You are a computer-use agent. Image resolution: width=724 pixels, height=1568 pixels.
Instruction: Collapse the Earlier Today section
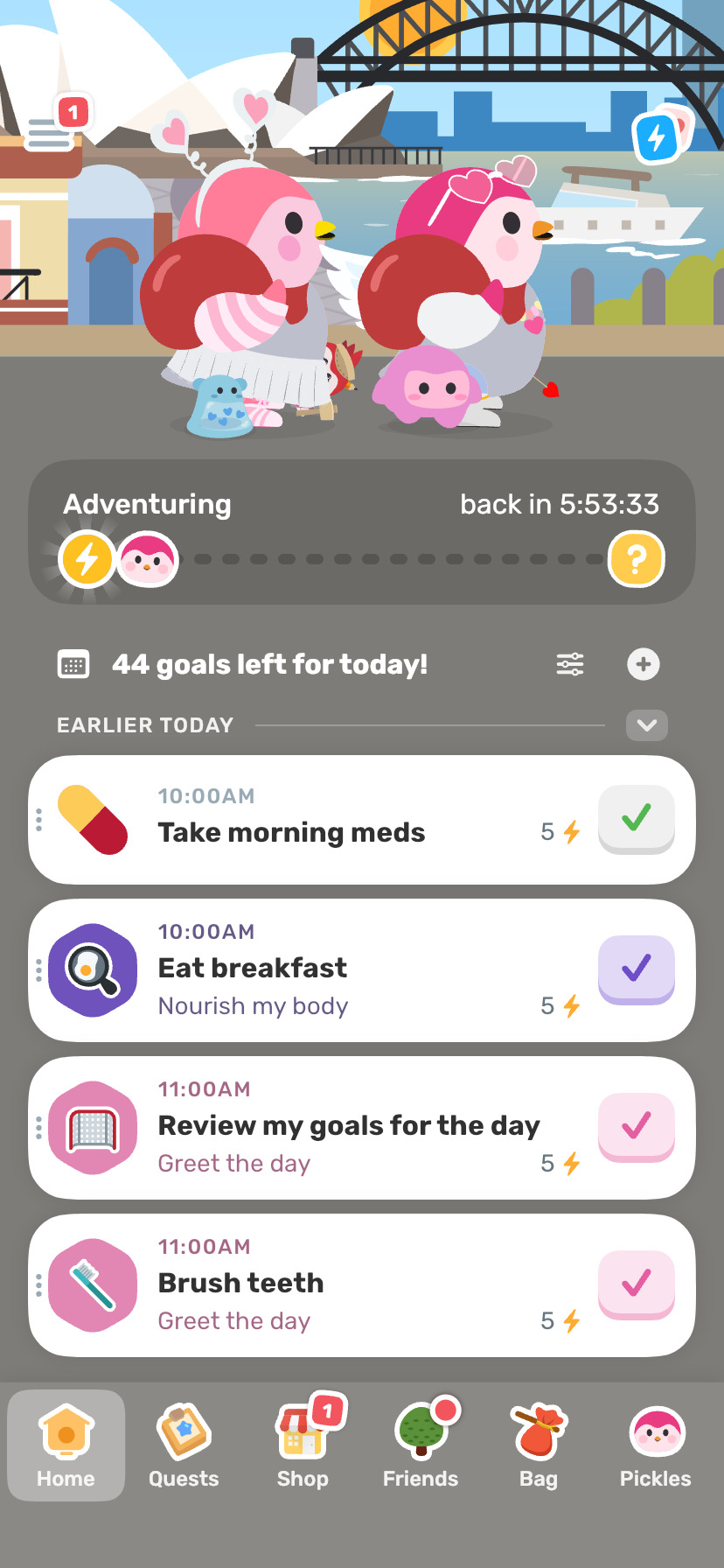(646, 725)
